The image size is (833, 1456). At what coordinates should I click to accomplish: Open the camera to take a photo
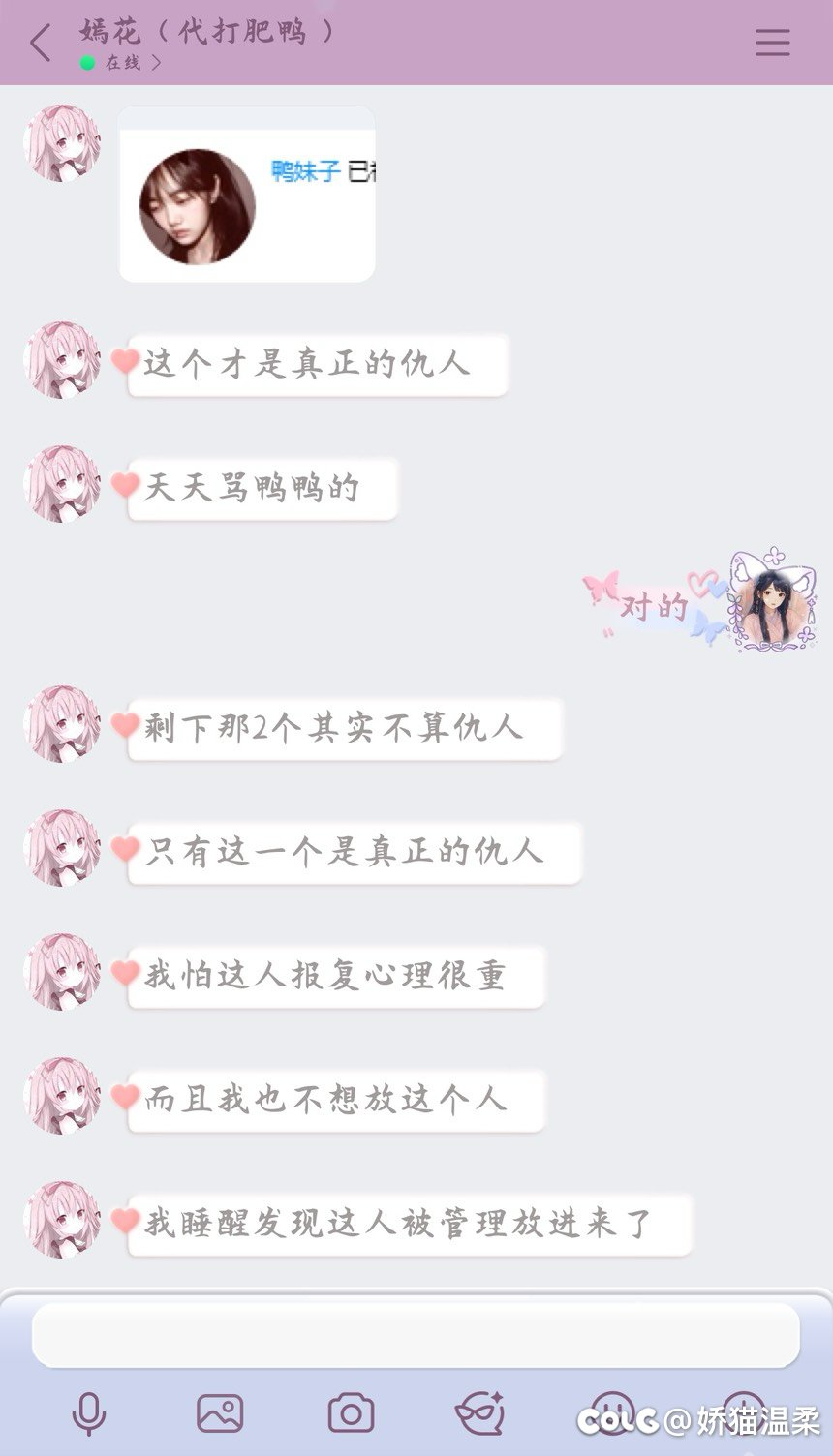[351, 1414]
